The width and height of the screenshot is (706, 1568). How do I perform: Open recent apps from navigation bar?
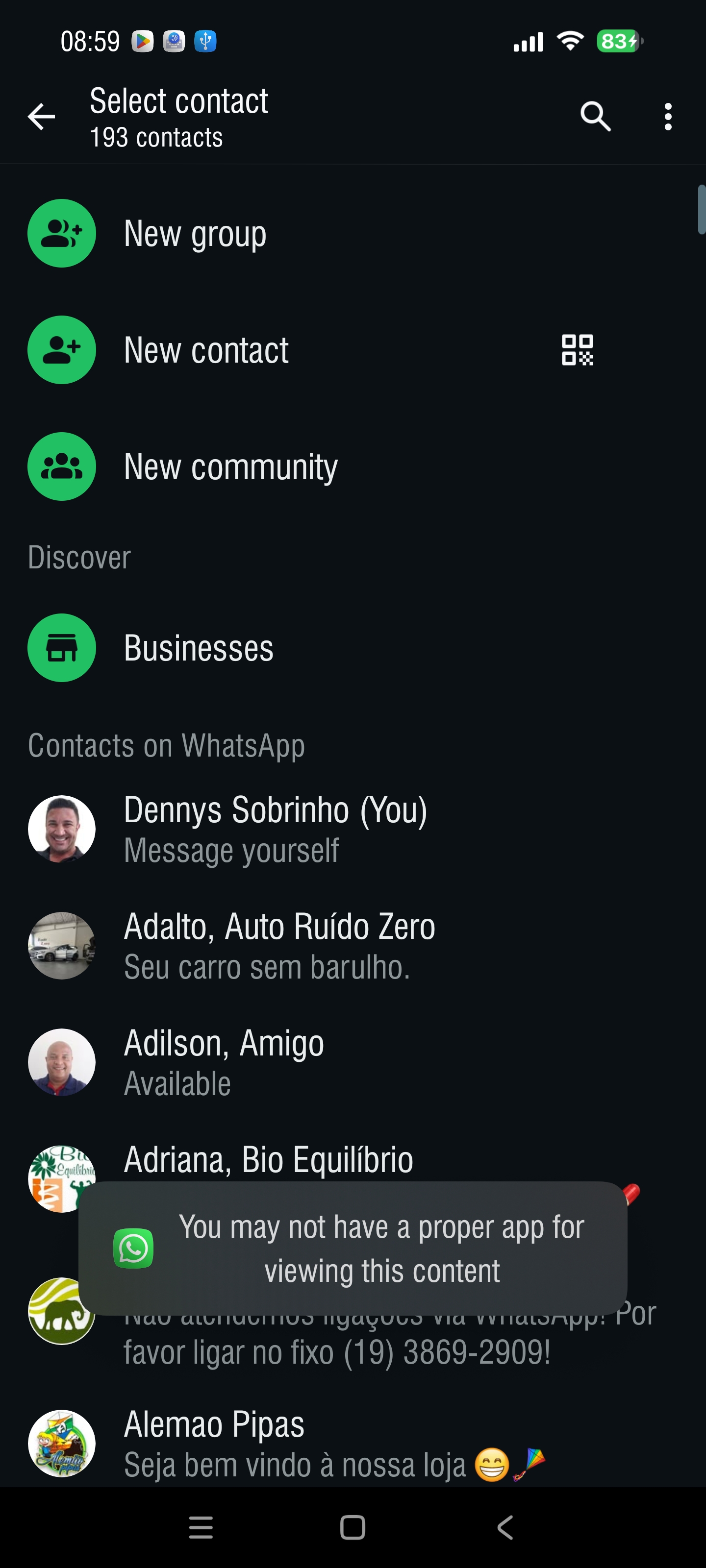[x=201, y=1527]
